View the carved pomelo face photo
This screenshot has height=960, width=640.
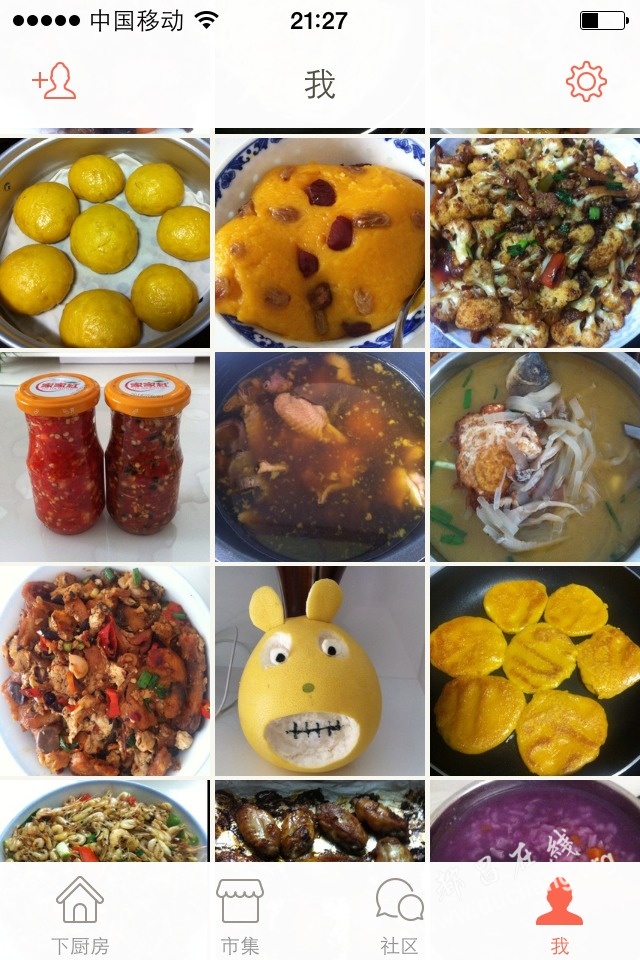click(320, 671)
